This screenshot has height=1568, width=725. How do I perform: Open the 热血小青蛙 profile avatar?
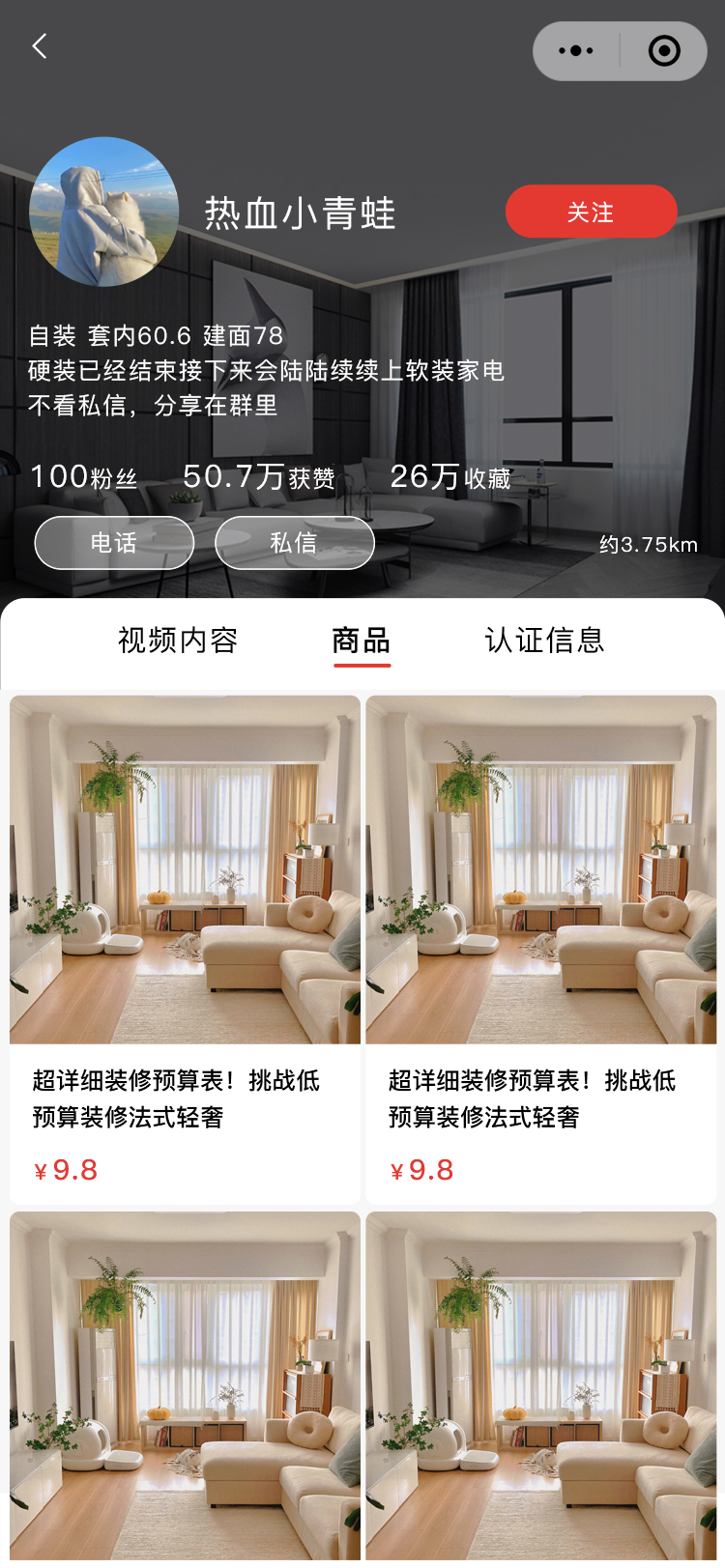[x=104, y=212]
